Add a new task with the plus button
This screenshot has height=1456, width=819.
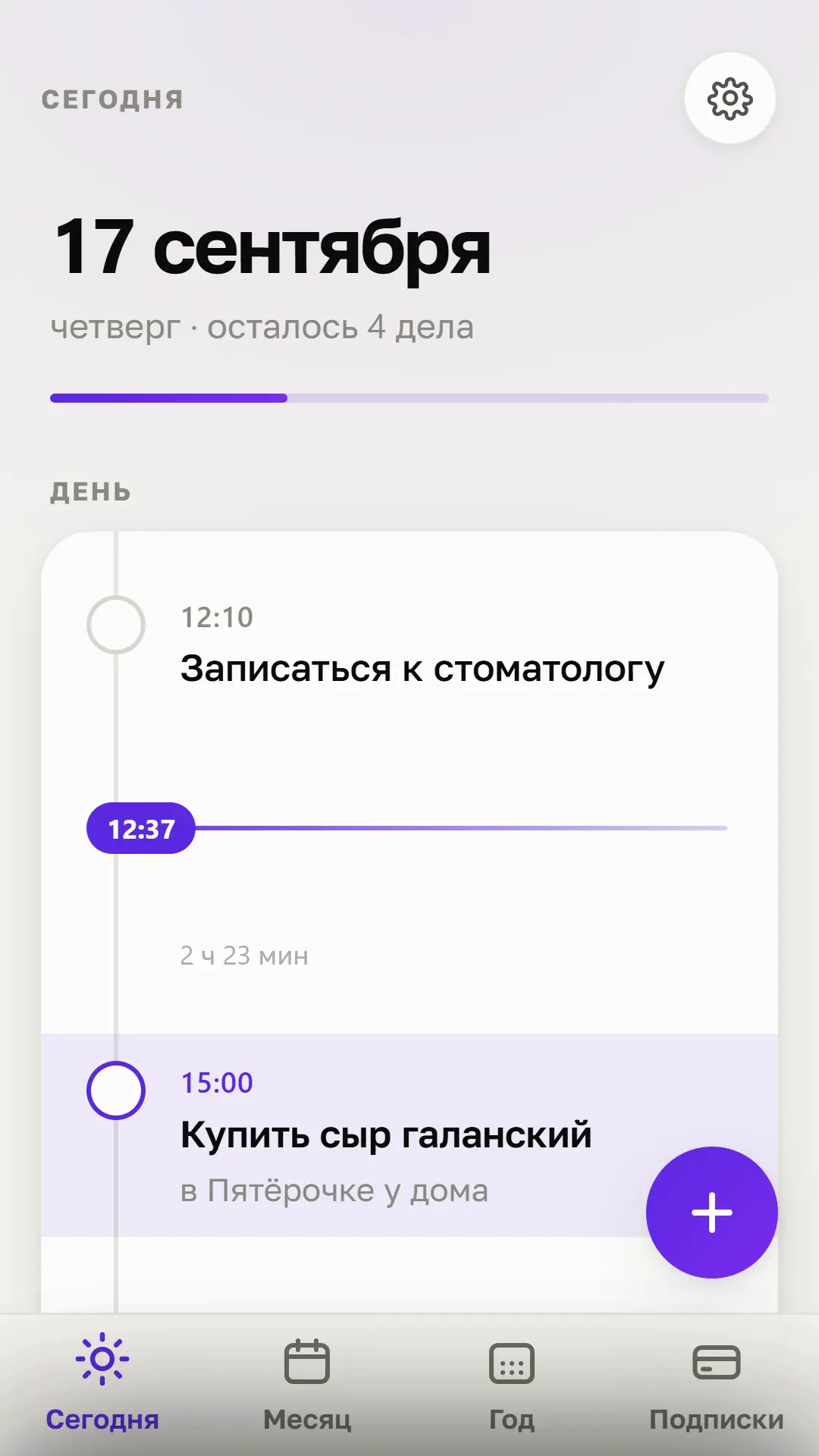pos(712,1213)
